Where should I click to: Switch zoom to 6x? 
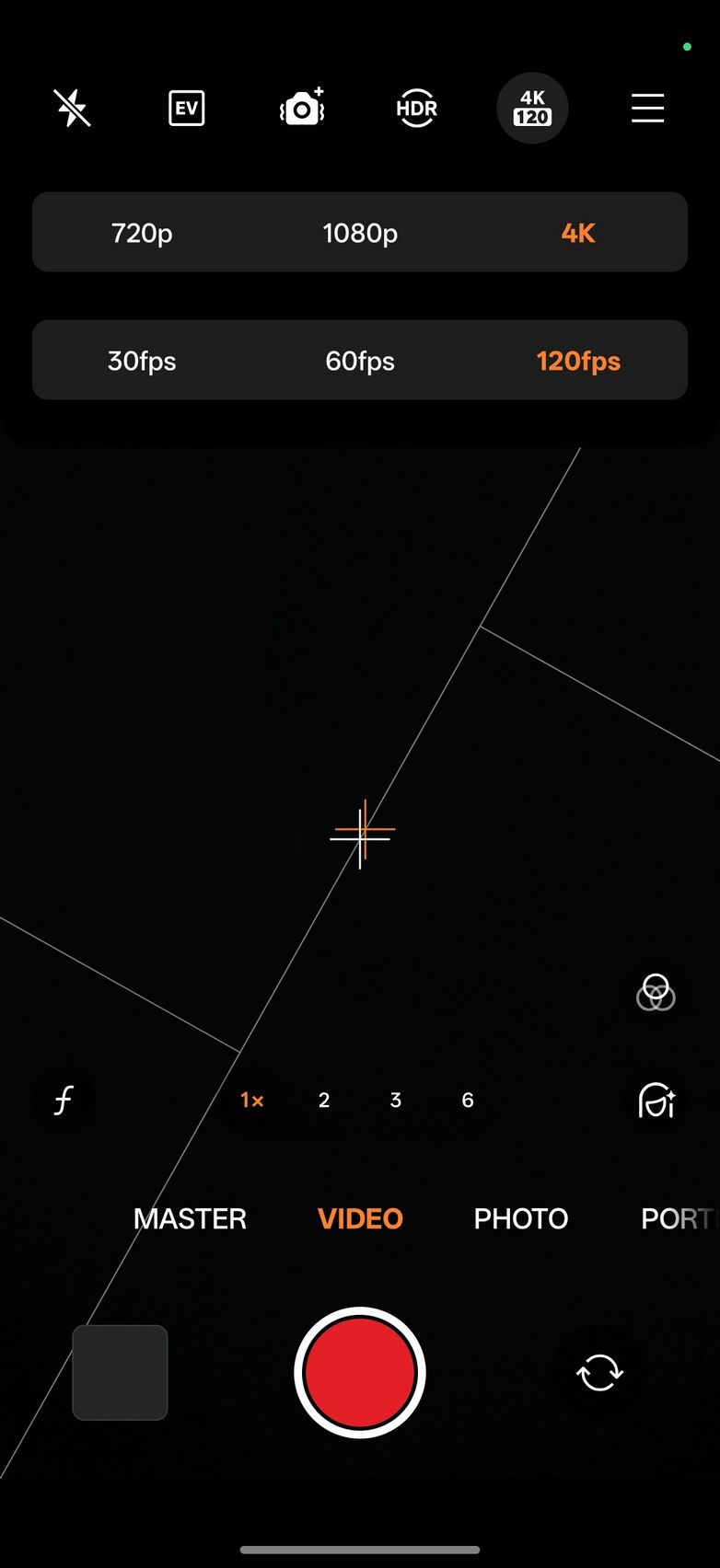pos(468,1100)
